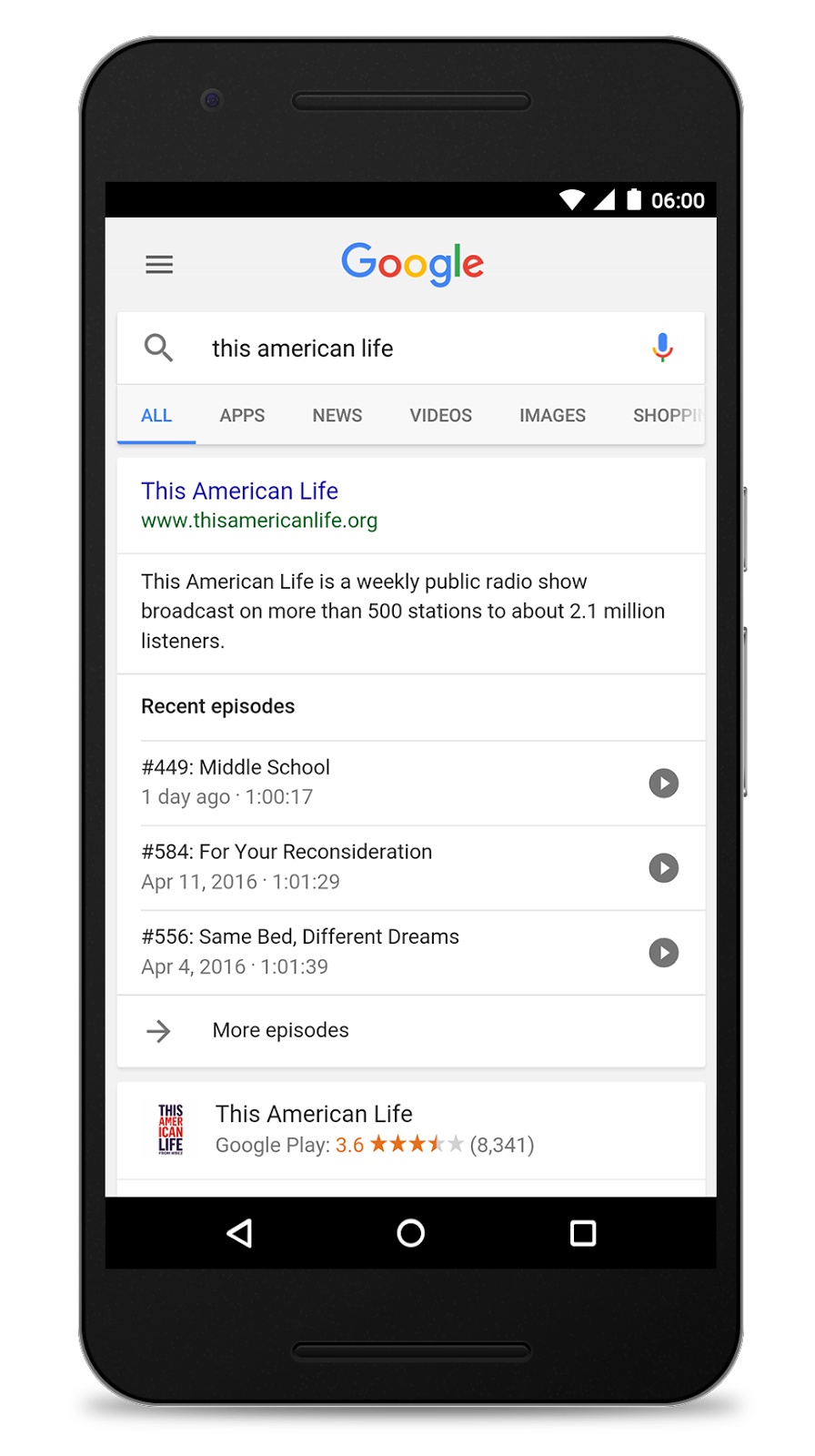Image resolution: width=815 pixels, height=1456 pixels.
Task: Select the All tab
Action: pyautogui.click(x=156, y=415)
